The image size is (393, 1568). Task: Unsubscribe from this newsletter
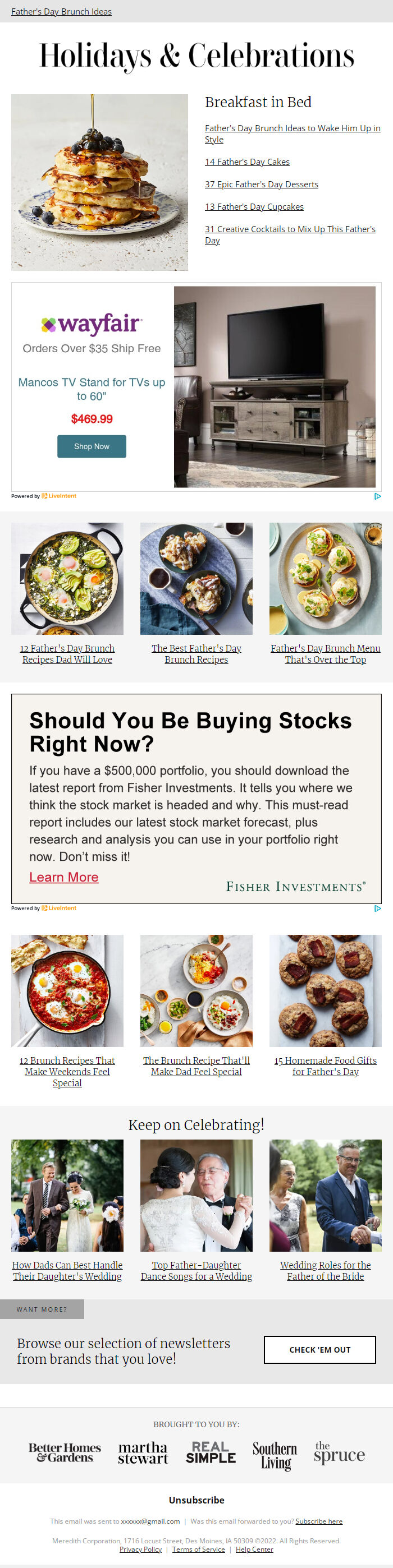196,1500
